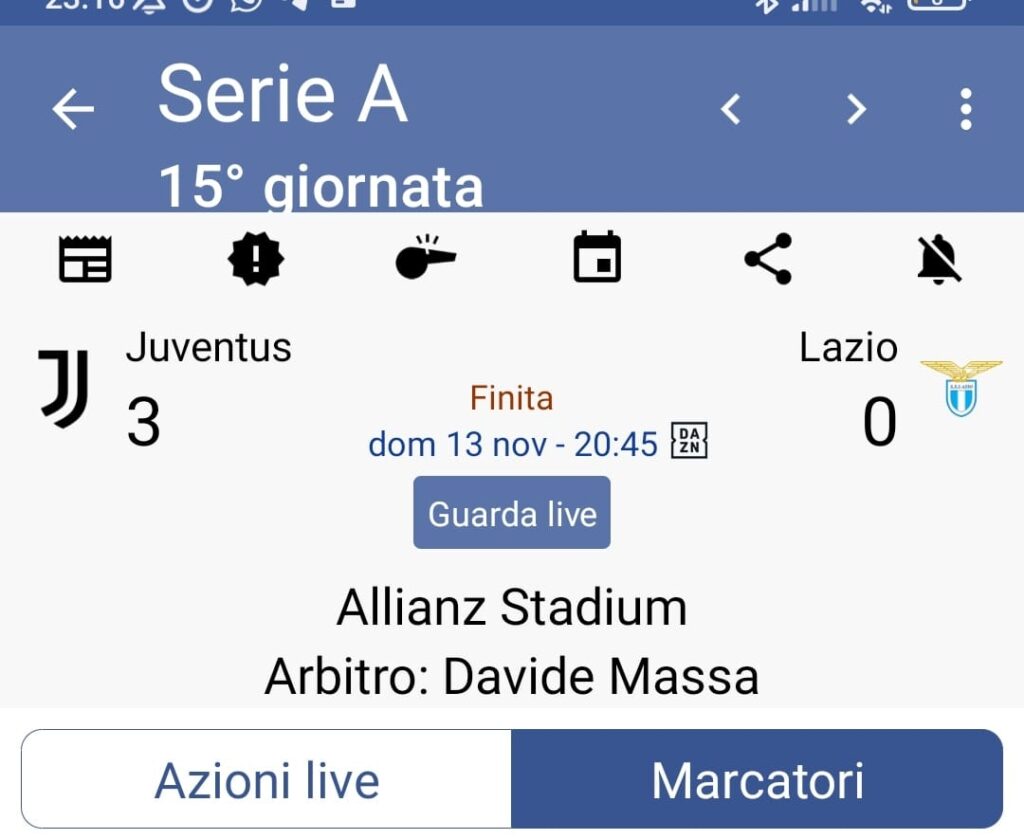Screen dimensions: 1024x839
Task: Go back using the arrow
Action: point(73,109)
